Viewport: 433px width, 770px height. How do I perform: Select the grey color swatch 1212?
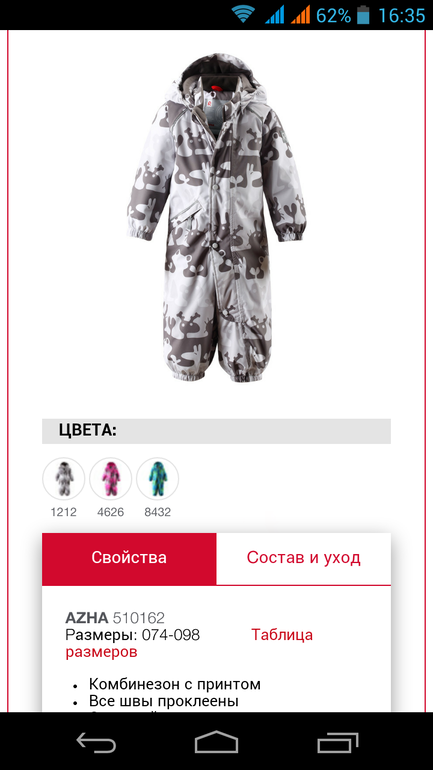tap(64, 479)
